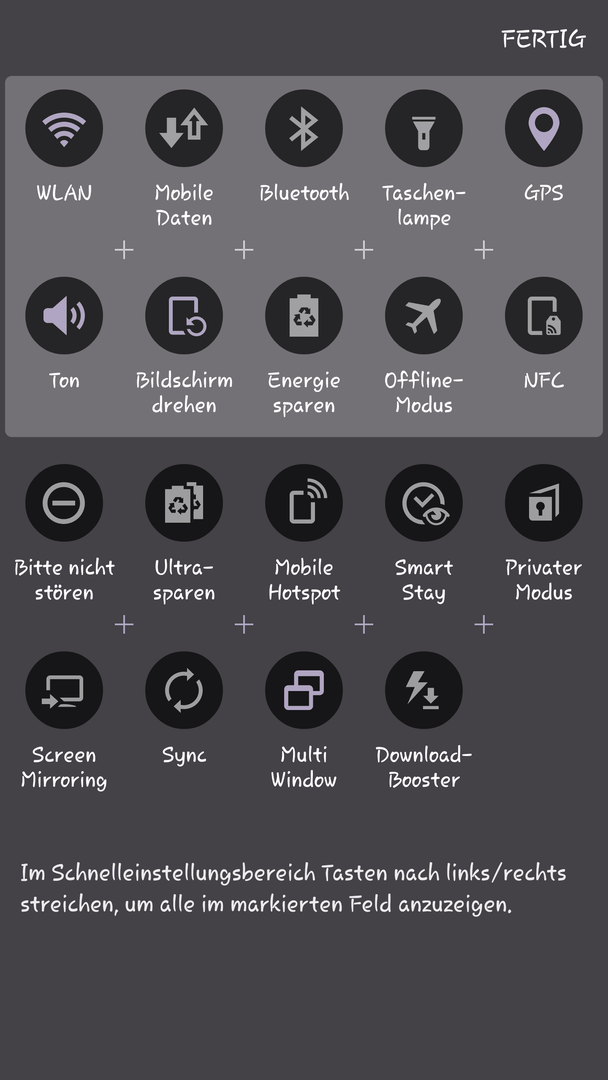608x1080 pixels.
Task: Tap FERTIG to finish editing
Action: [543, 39]
